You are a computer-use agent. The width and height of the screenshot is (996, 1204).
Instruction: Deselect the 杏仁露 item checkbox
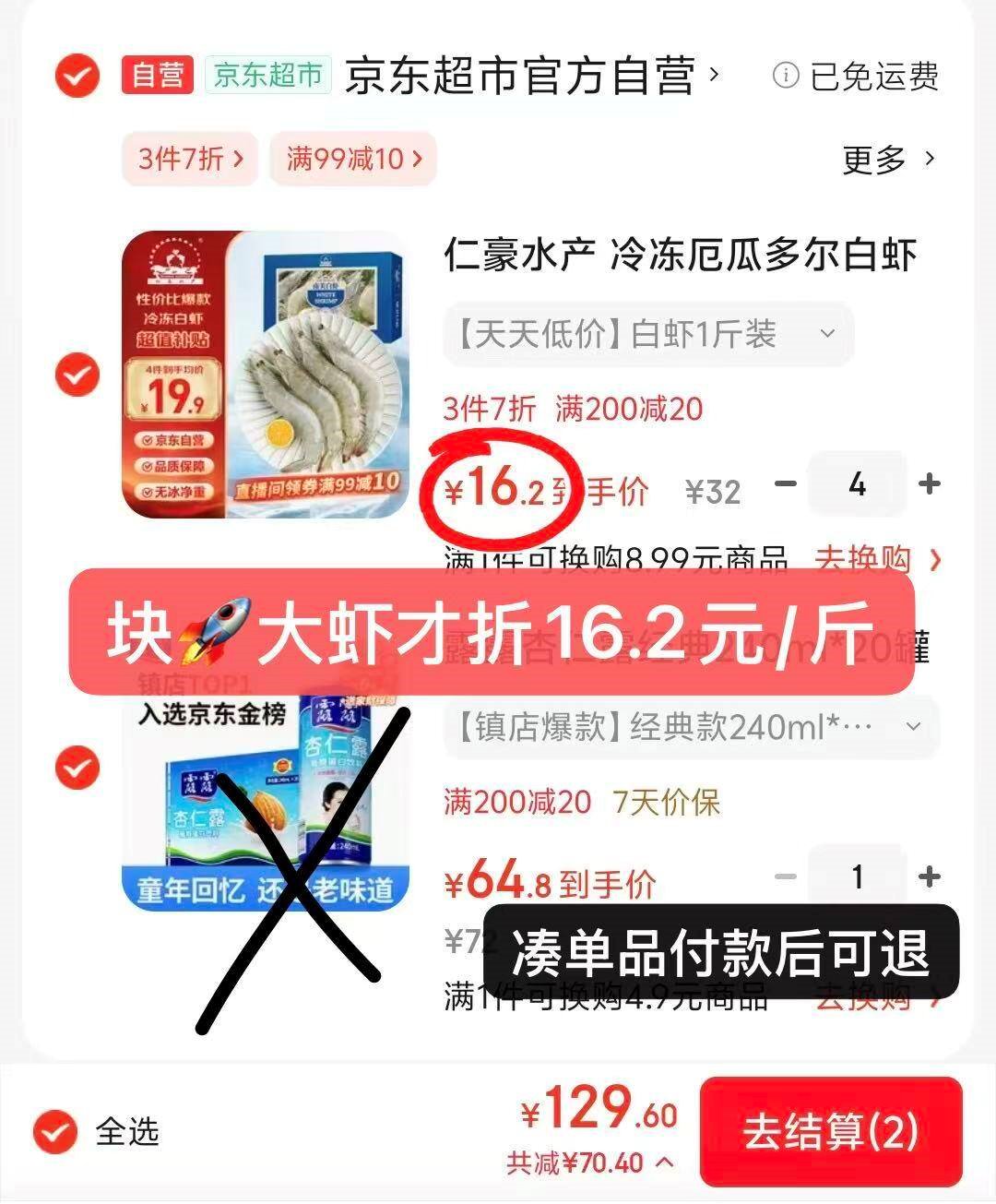click(77, 768)
